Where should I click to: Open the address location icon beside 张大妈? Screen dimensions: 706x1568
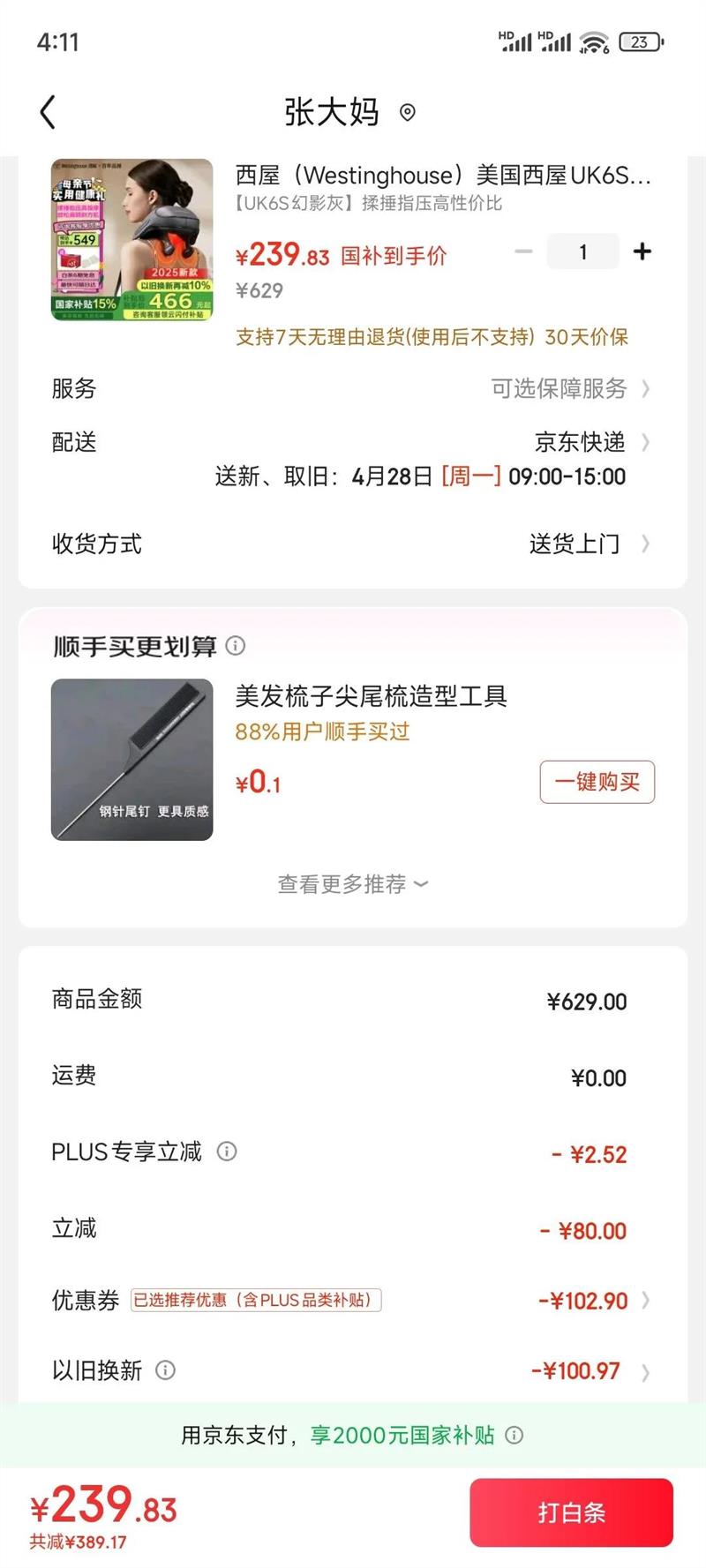click(407, 113)
